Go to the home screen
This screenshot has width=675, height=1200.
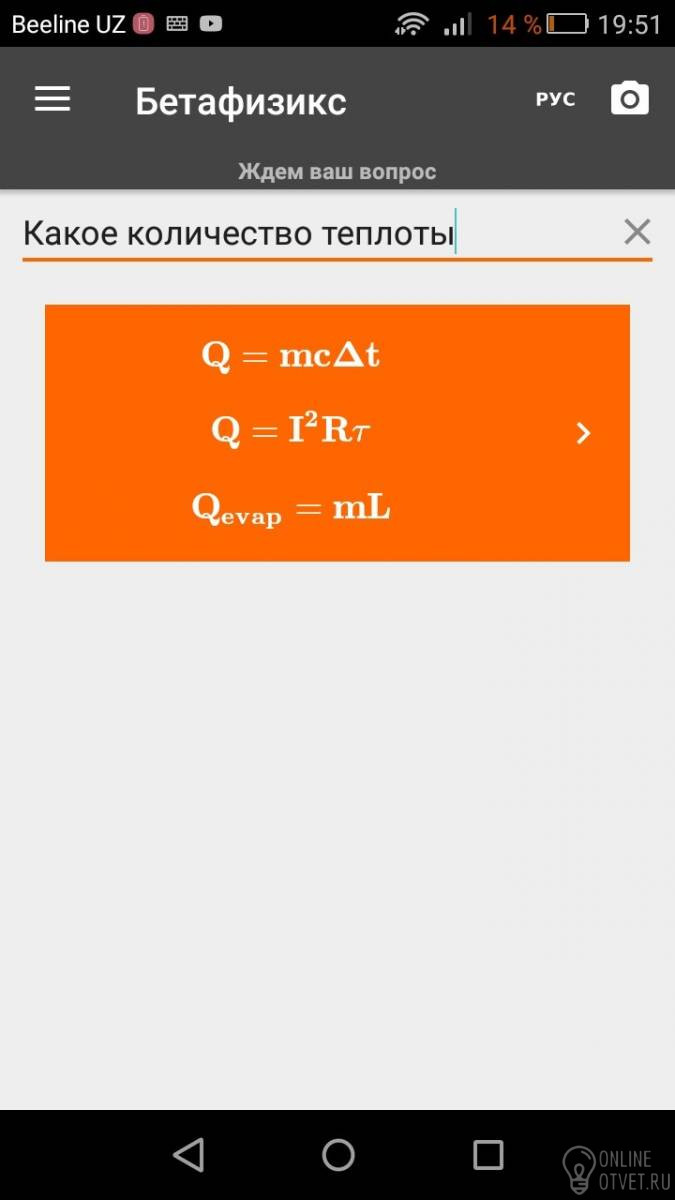tap(338, 1154)
